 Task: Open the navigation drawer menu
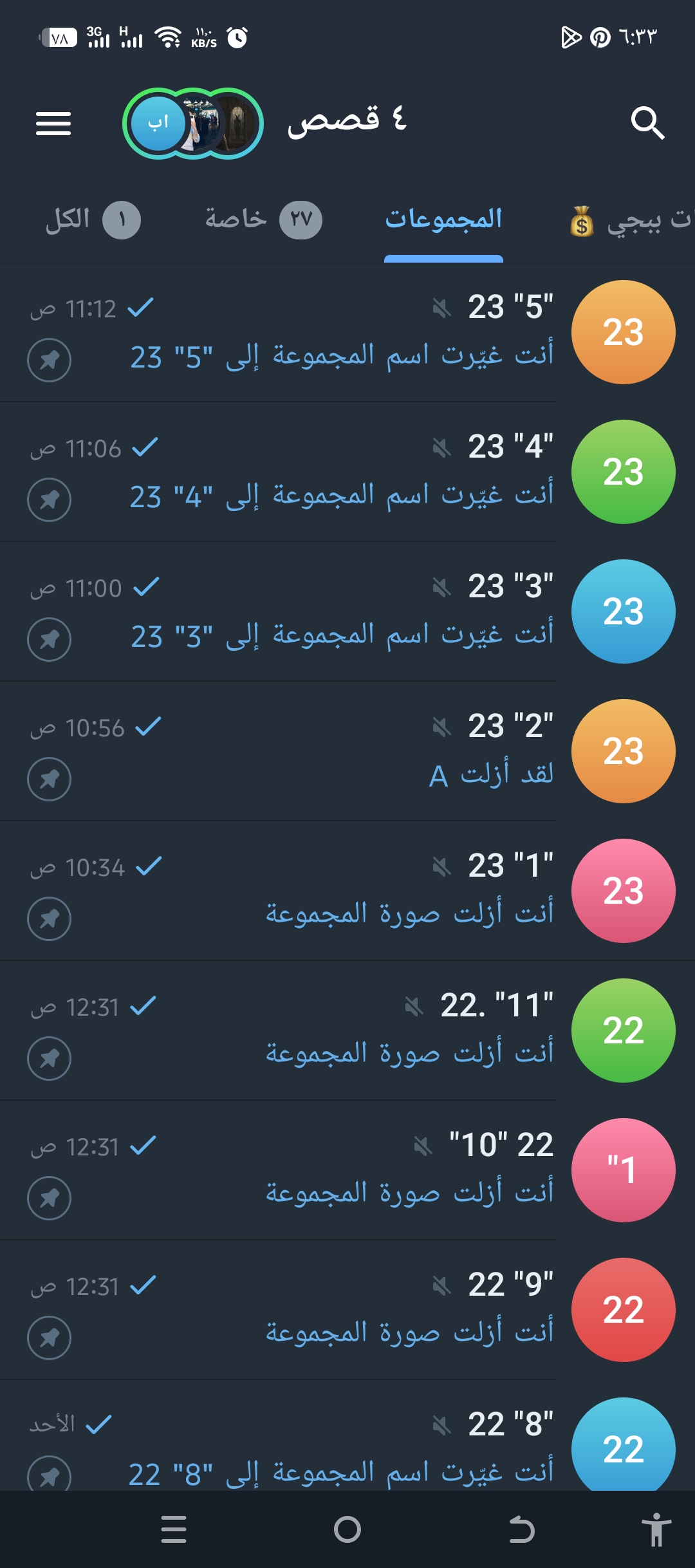pos(54,122)
